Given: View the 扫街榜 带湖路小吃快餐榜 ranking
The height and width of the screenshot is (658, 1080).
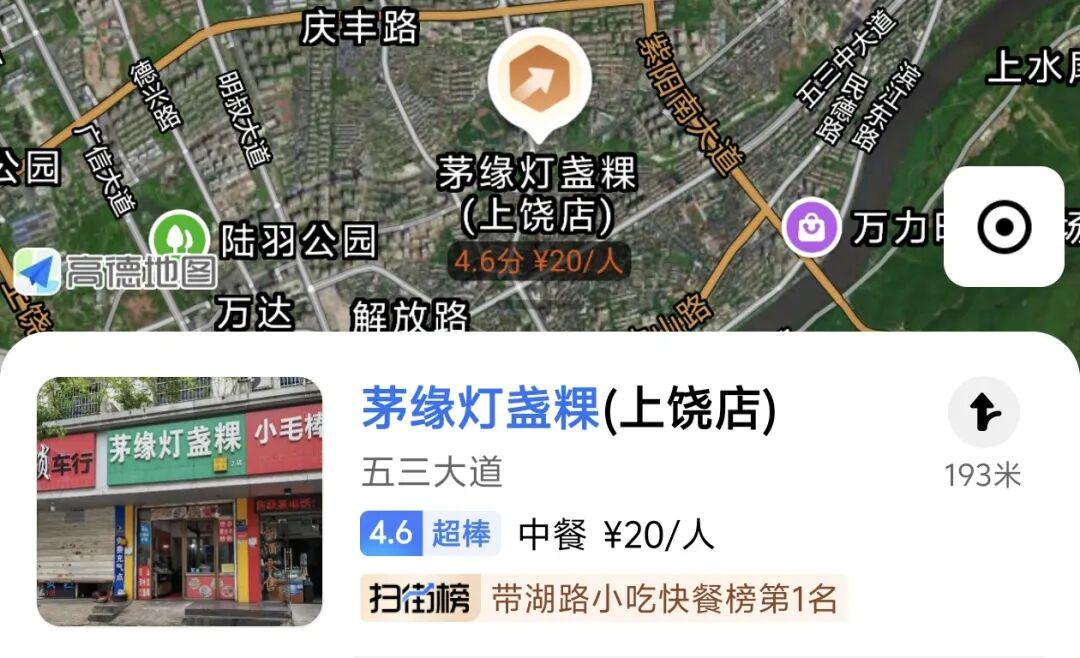Looking at the screenshot, I should point(603,598).
